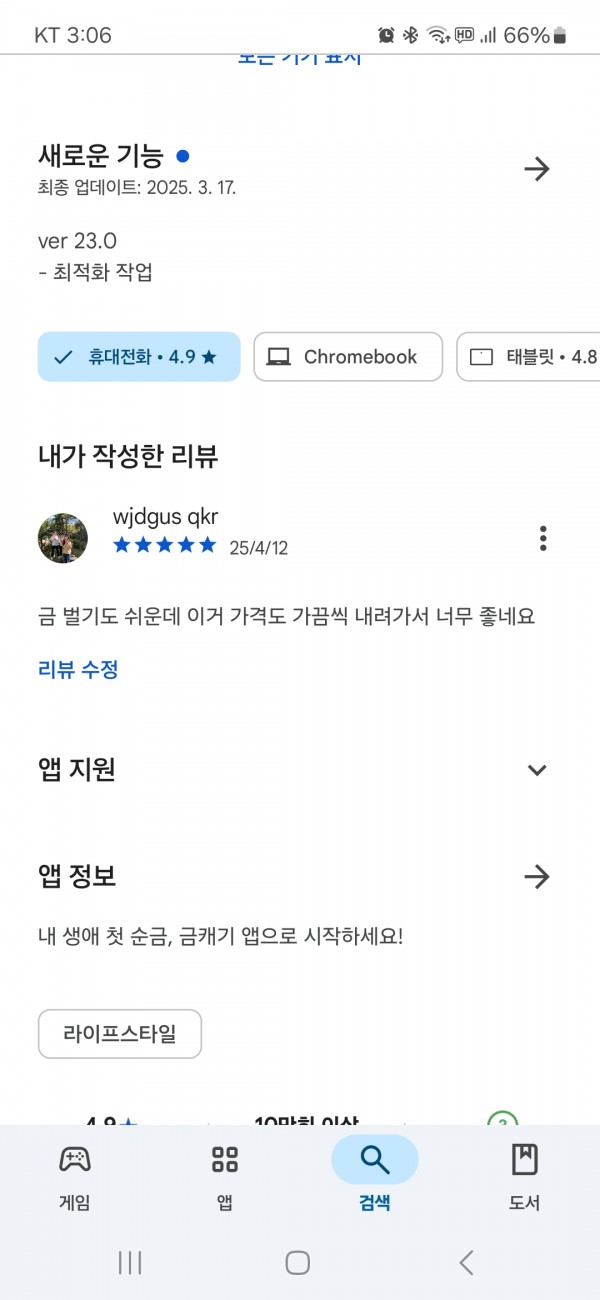600x1300 pixels.
Task: Open the 새로운 기능 details arrow
Action: pyautogui.click(x=537, y=169)
